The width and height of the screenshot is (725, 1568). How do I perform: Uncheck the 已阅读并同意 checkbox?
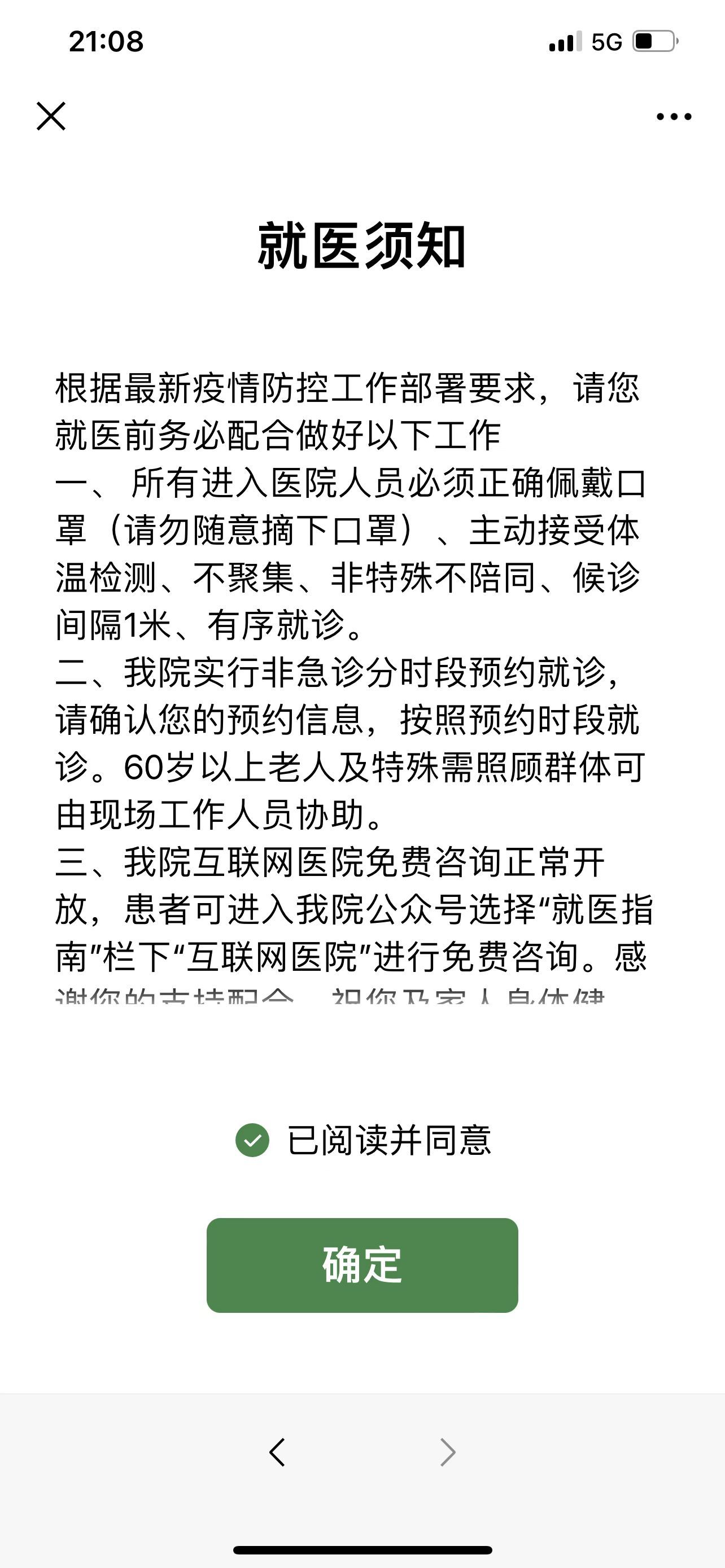pyautogui.click(x=252, y=1140)
